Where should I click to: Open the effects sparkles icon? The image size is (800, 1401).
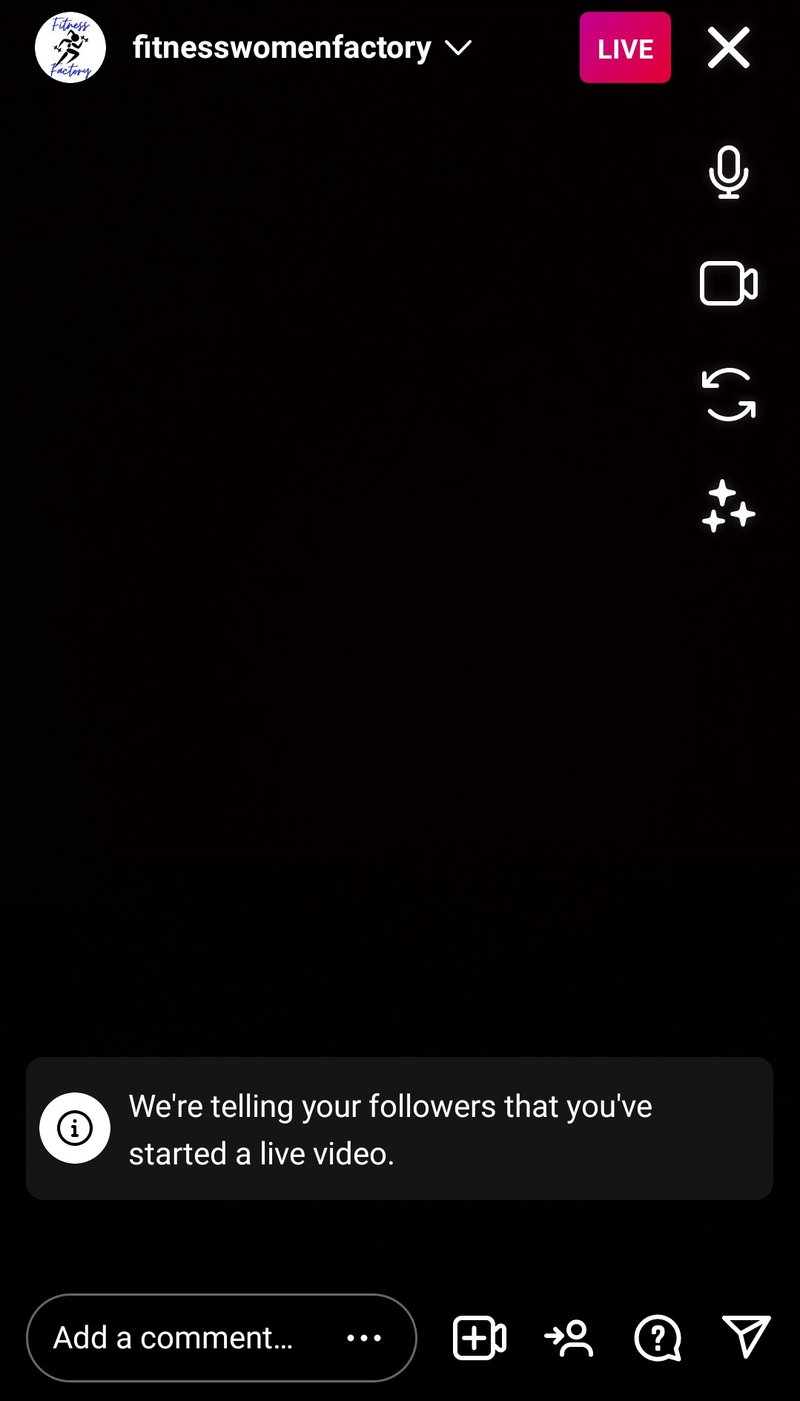tap(728, 507)
